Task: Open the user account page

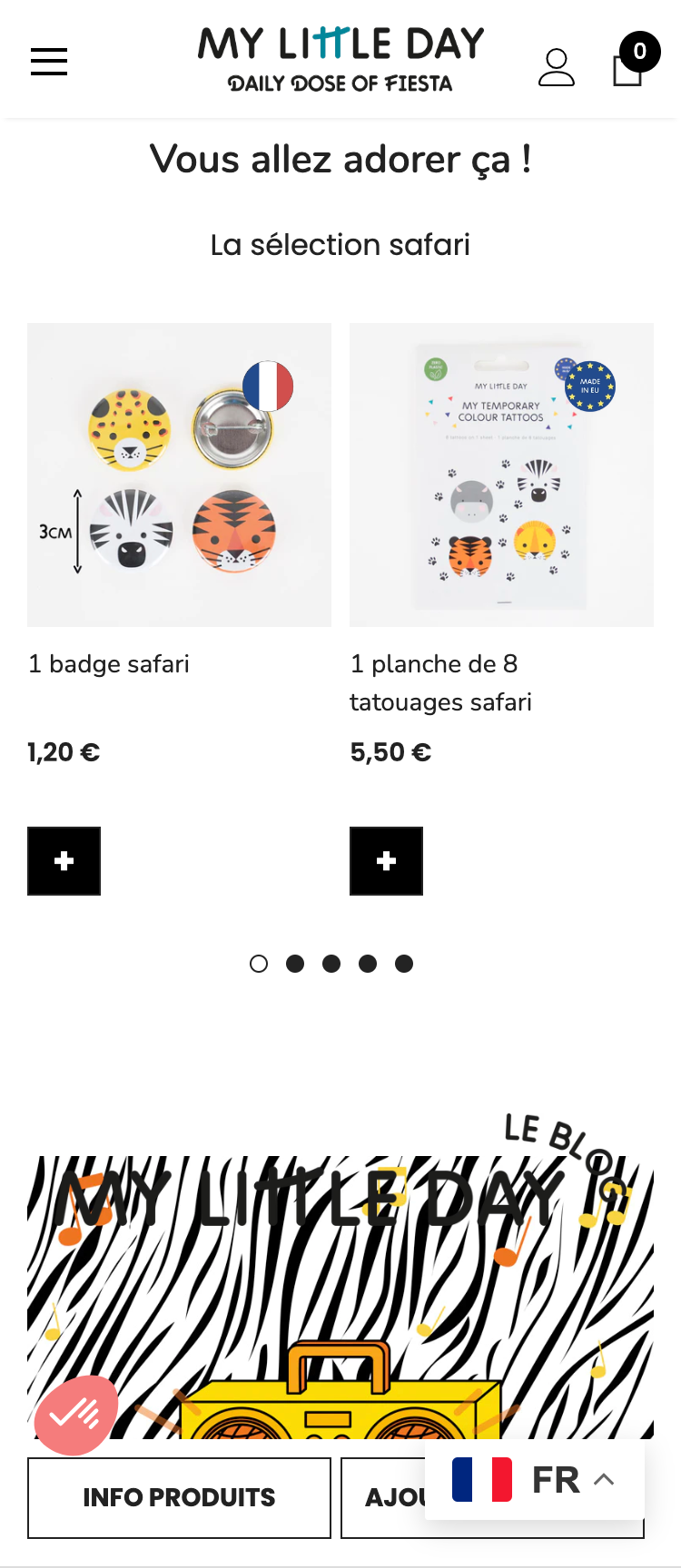Action: tap(556, 68)
